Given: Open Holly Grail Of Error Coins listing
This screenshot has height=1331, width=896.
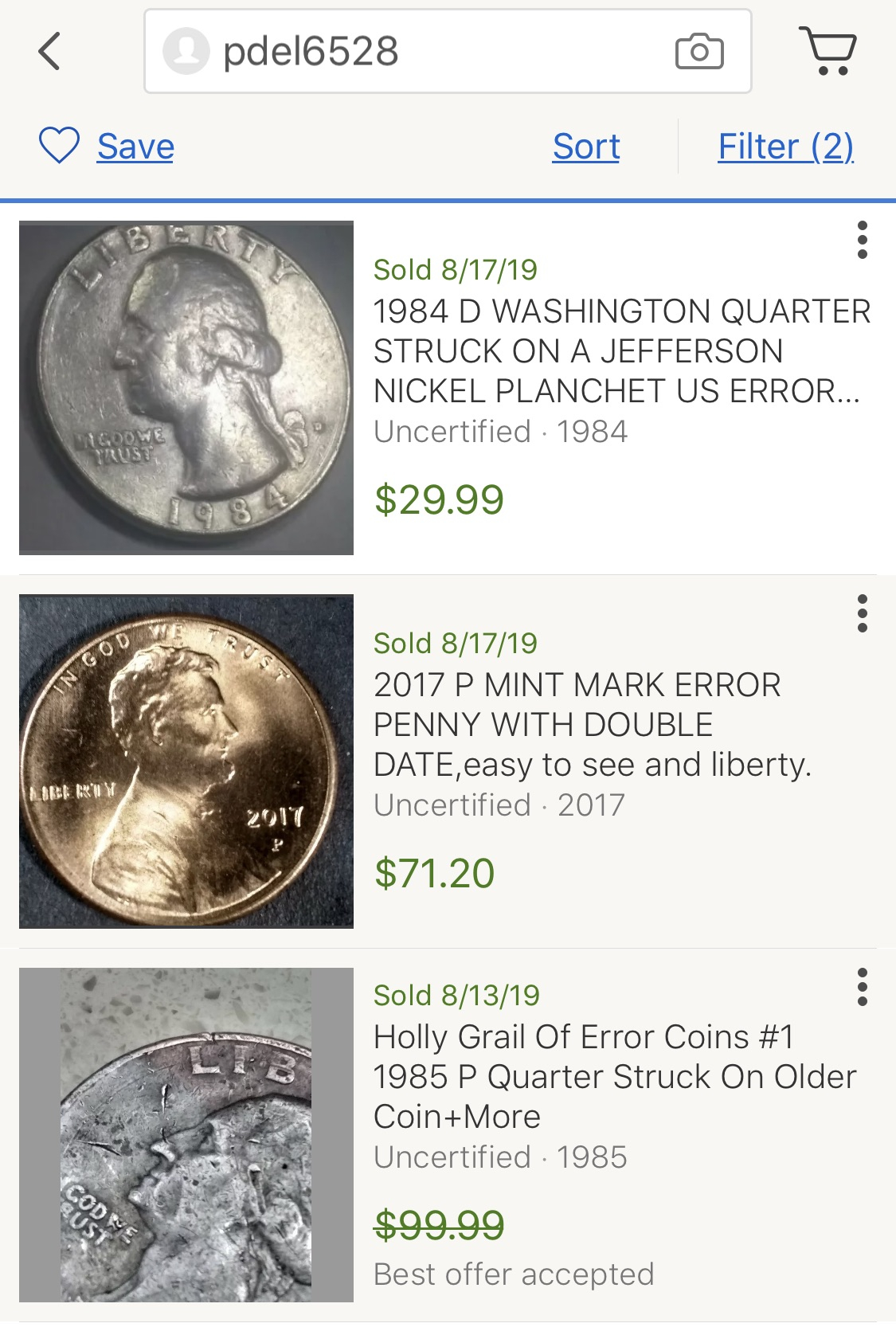Looking at the screenshot, I should (615, 1076).
